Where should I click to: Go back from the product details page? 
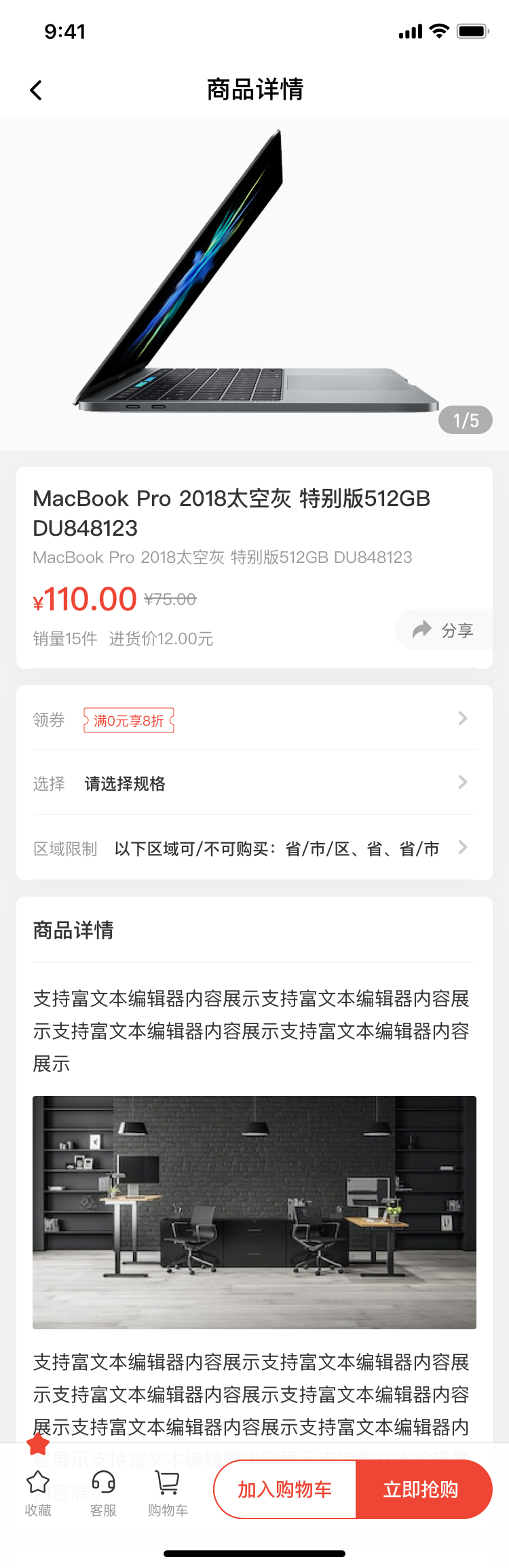[37, 90]
